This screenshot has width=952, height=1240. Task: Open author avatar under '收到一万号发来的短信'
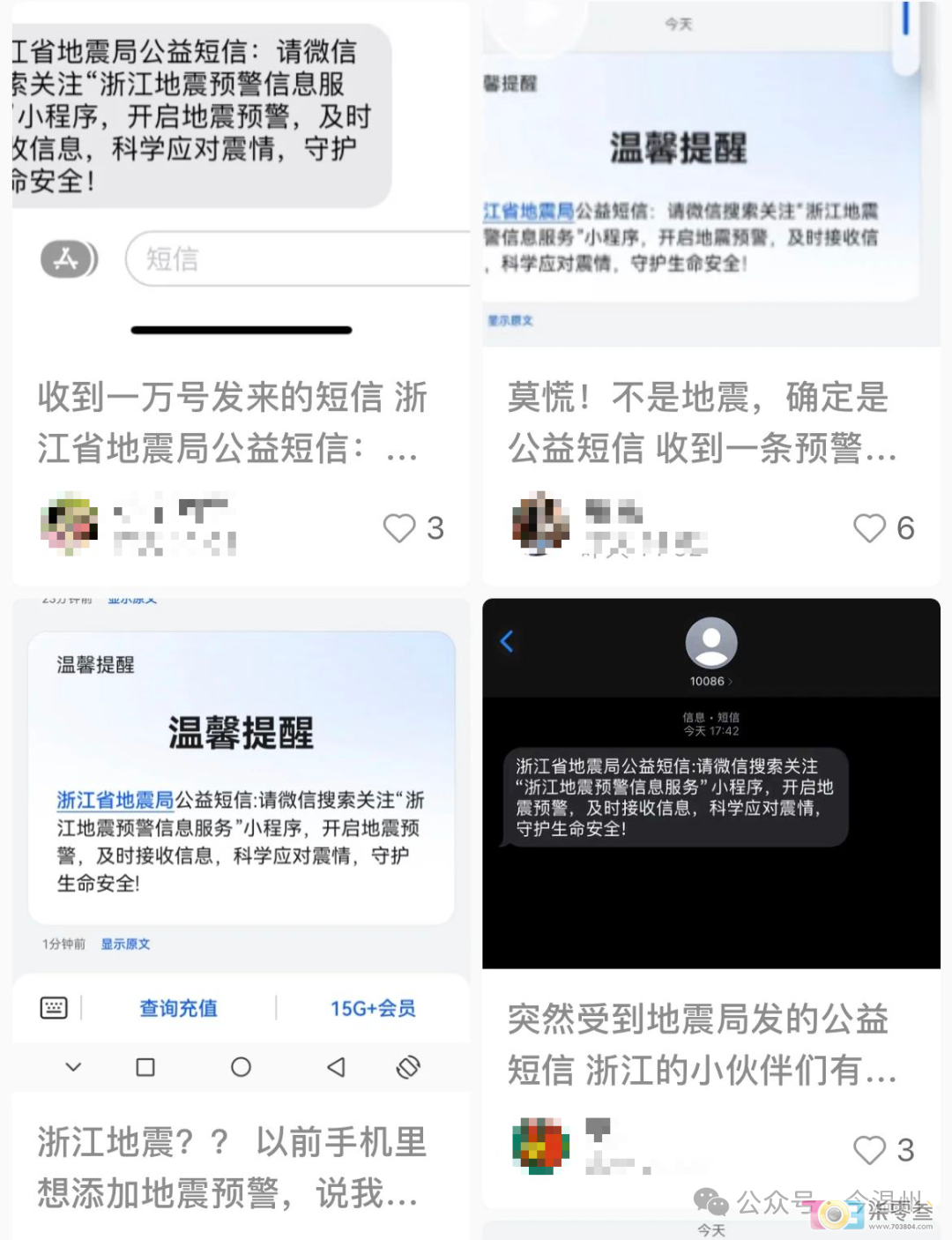[x=70, y=524]
